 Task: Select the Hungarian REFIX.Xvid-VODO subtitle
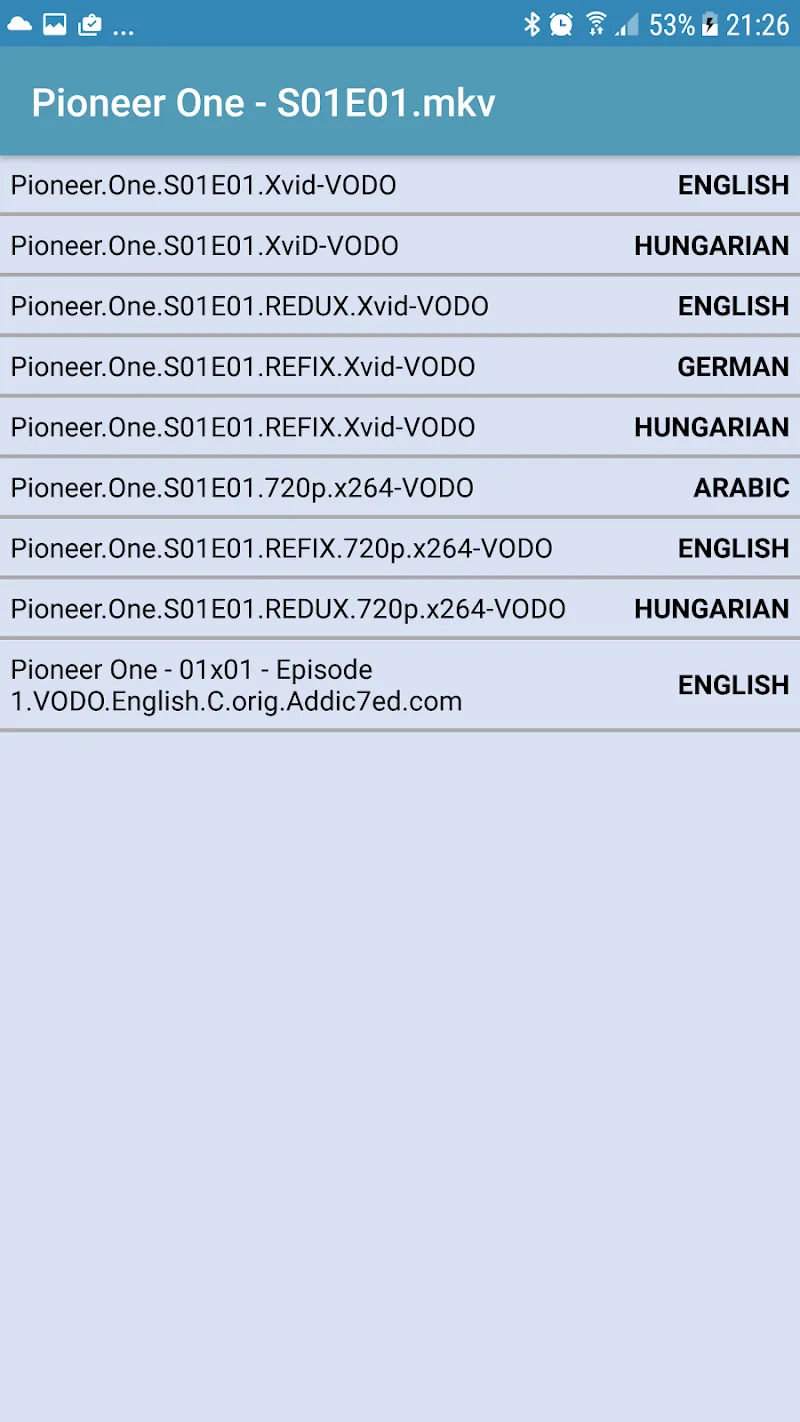tap(400, 427)
